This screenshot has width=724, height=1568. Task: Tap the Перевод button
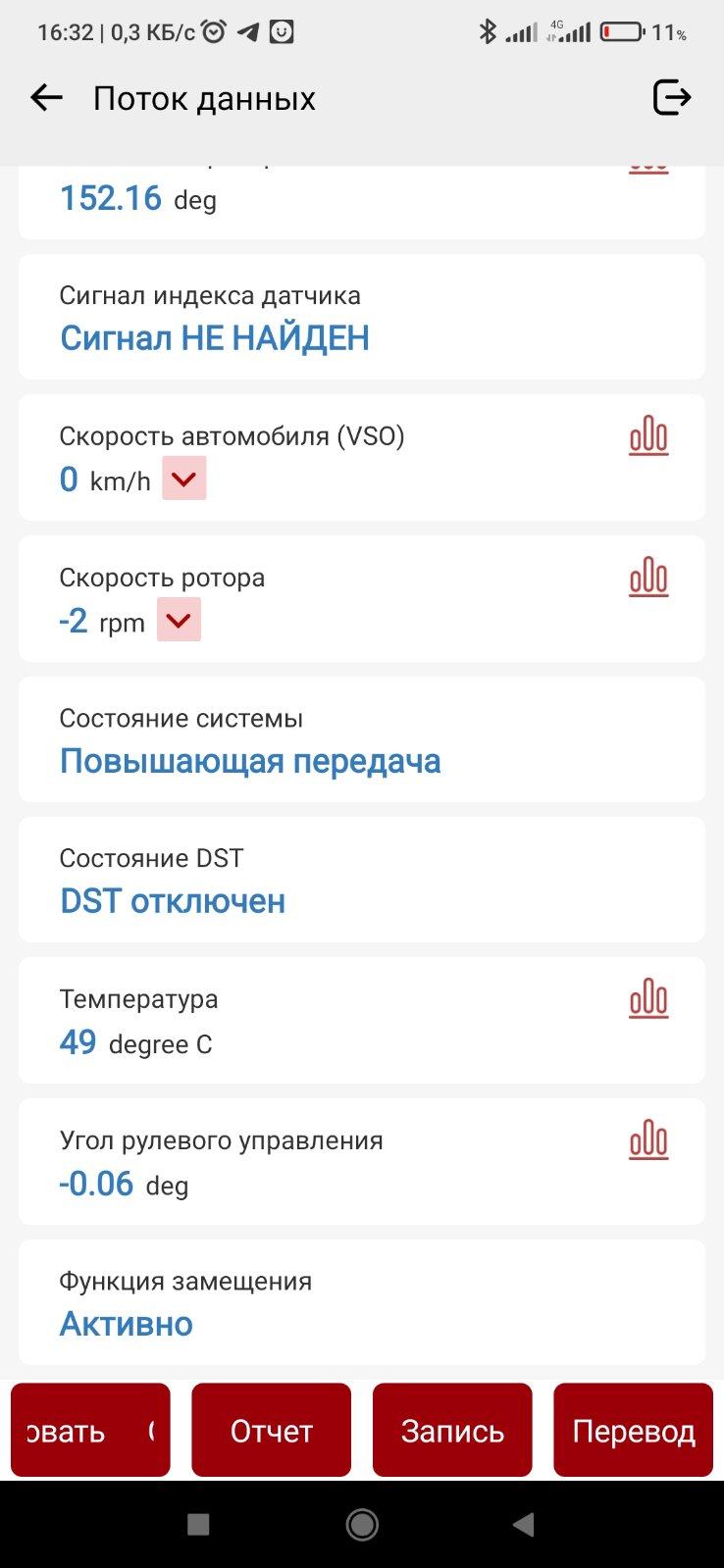click(634, 1430)
